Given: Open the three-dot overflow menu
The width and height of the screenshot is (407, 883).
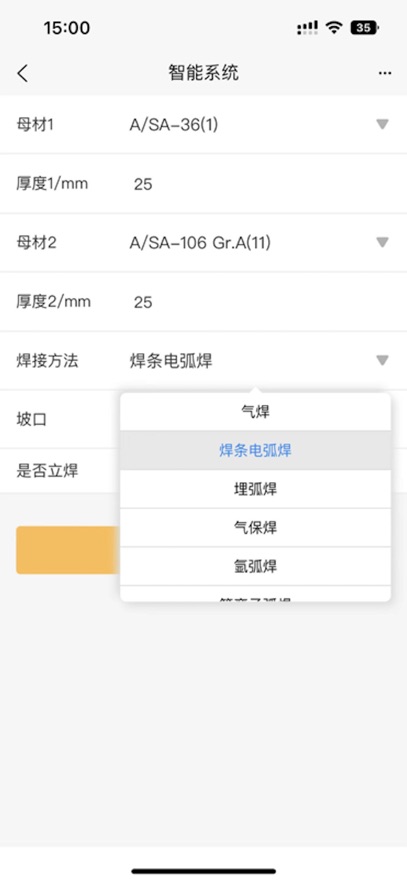Looking at the screenshot, I should click(x=385, y=73).
